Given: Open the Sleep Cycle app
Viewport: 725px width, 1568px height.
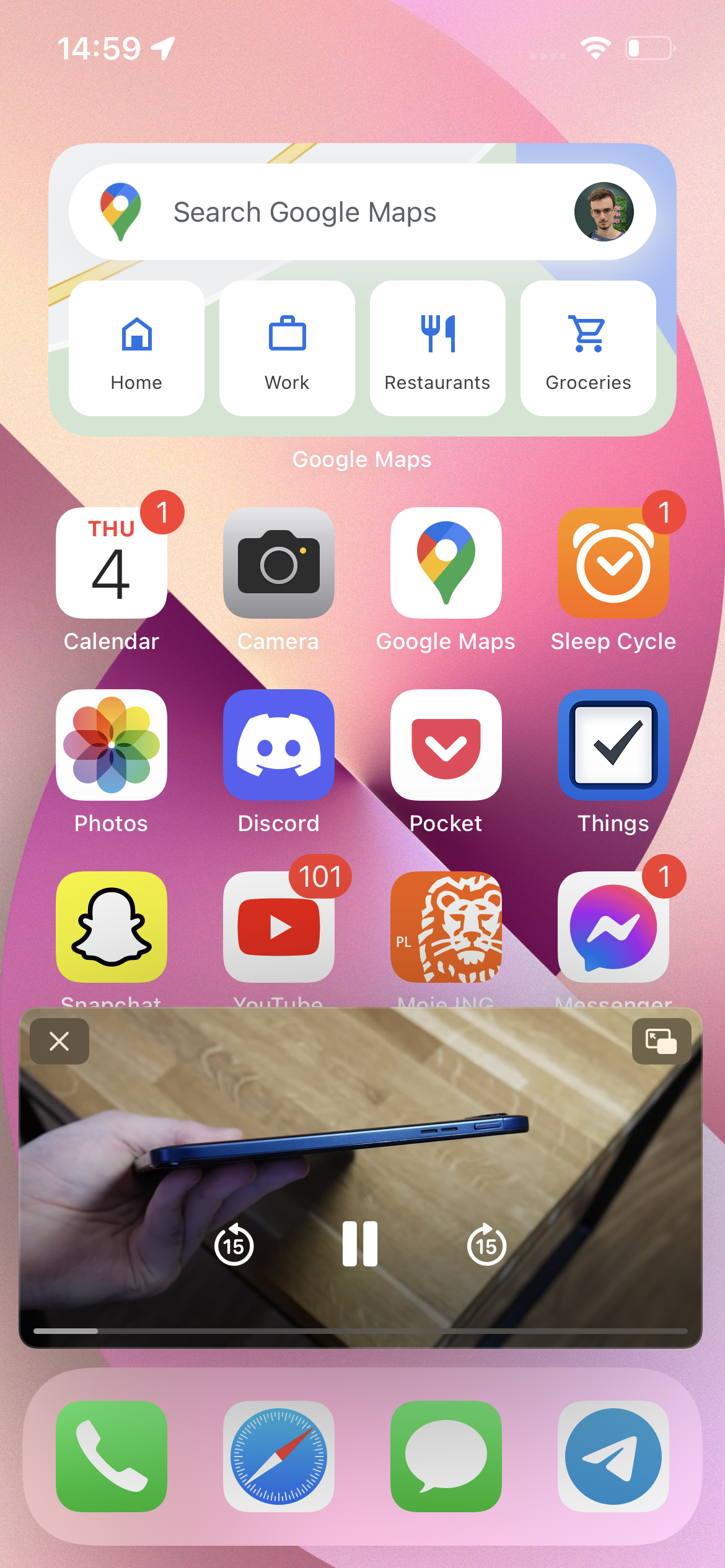Looking at the screenshot, I should click(613, 563).
